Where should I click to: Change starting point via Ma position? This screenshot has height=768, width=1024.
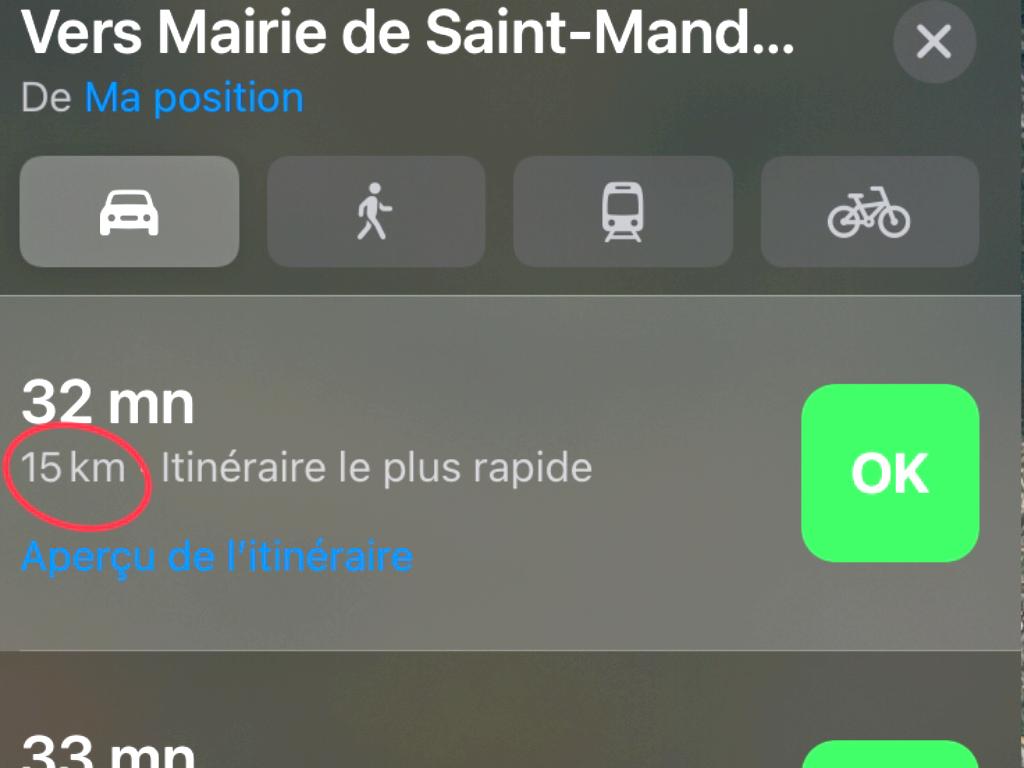pos(194,98)
